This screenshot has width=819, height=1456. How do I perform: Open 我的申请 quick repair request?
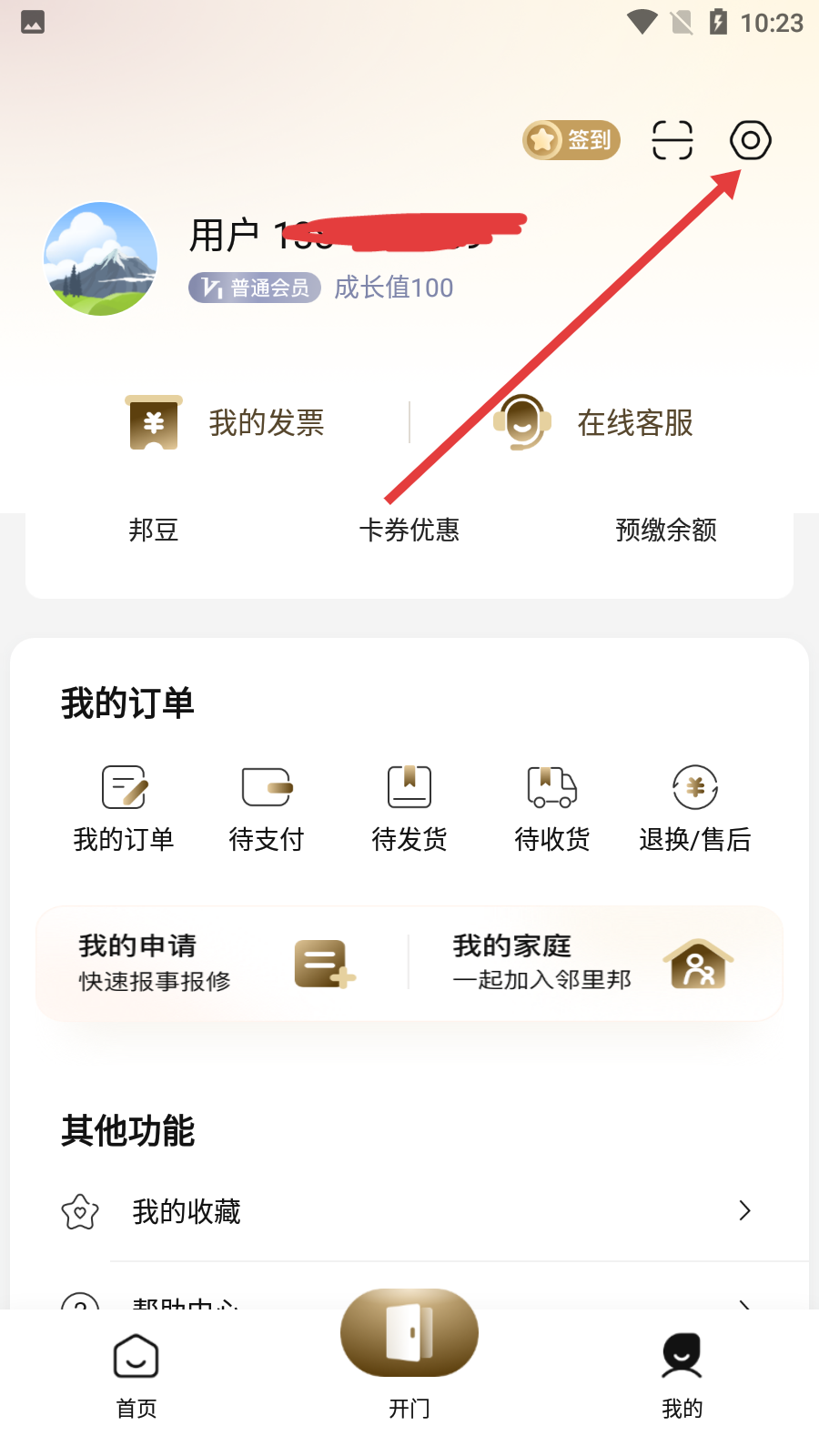(218, 963)
